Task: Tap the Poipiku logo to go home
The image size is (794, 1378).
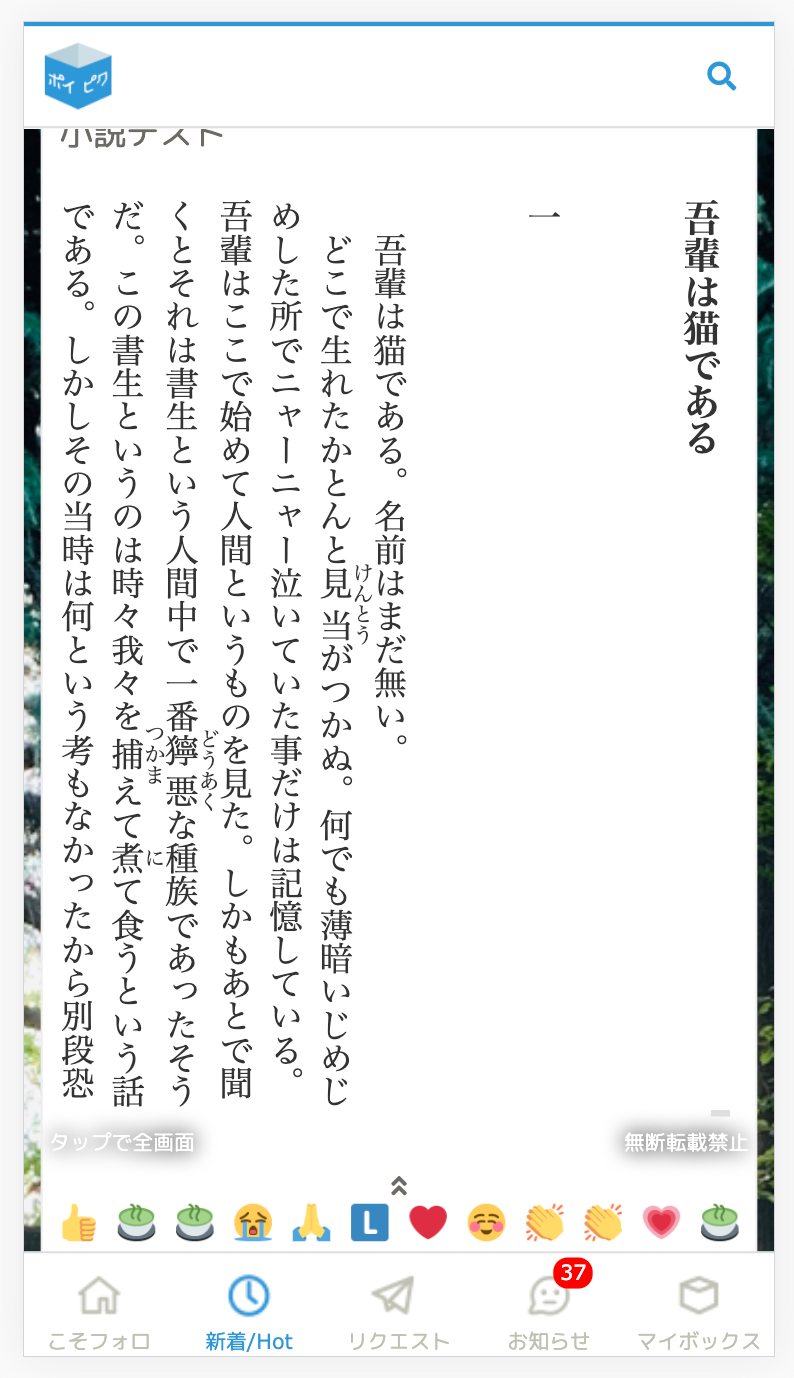Action: pyautogui.click(x=78, y=76)
